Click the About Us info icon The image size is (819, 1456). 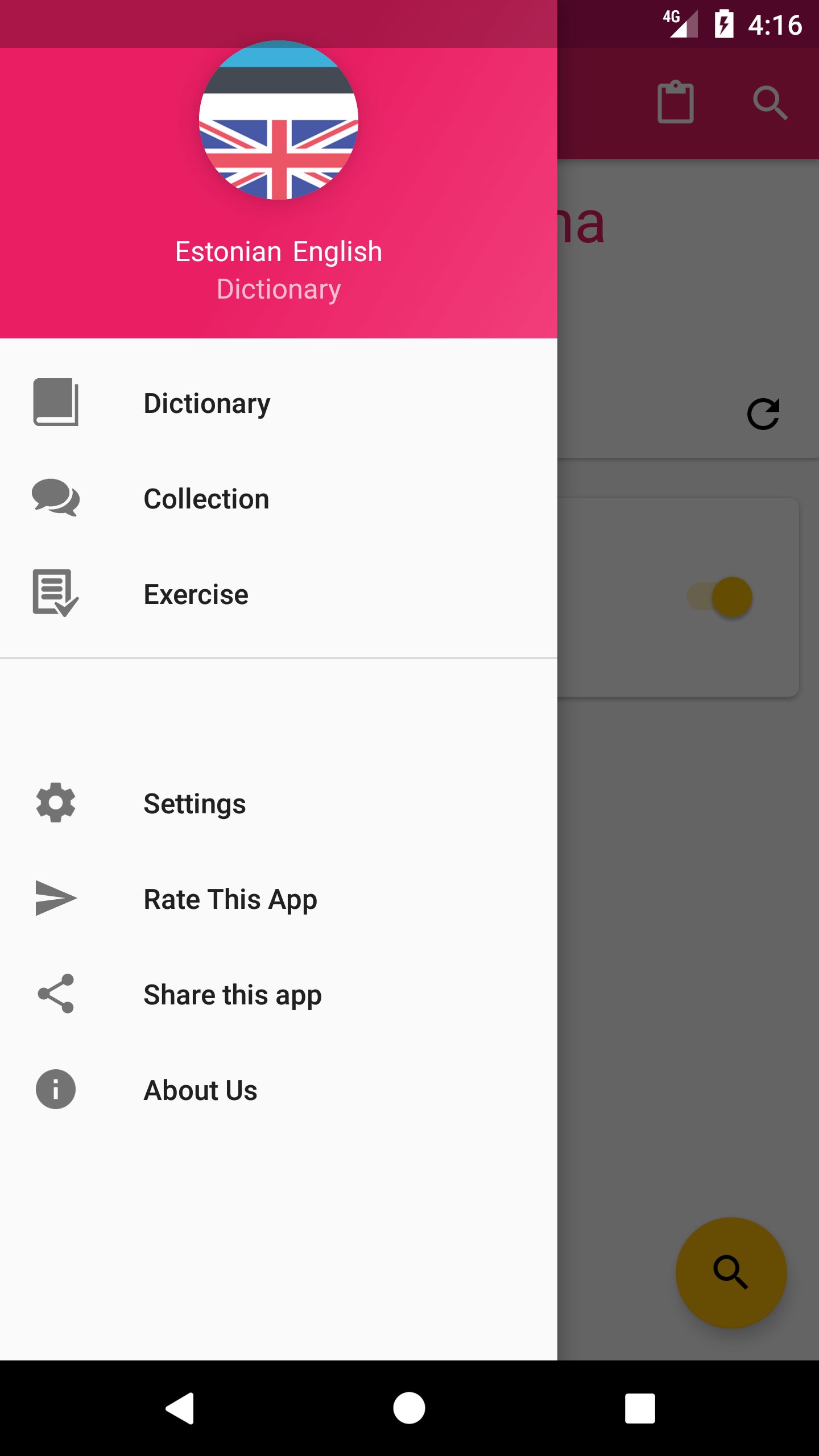[55, 1090]
